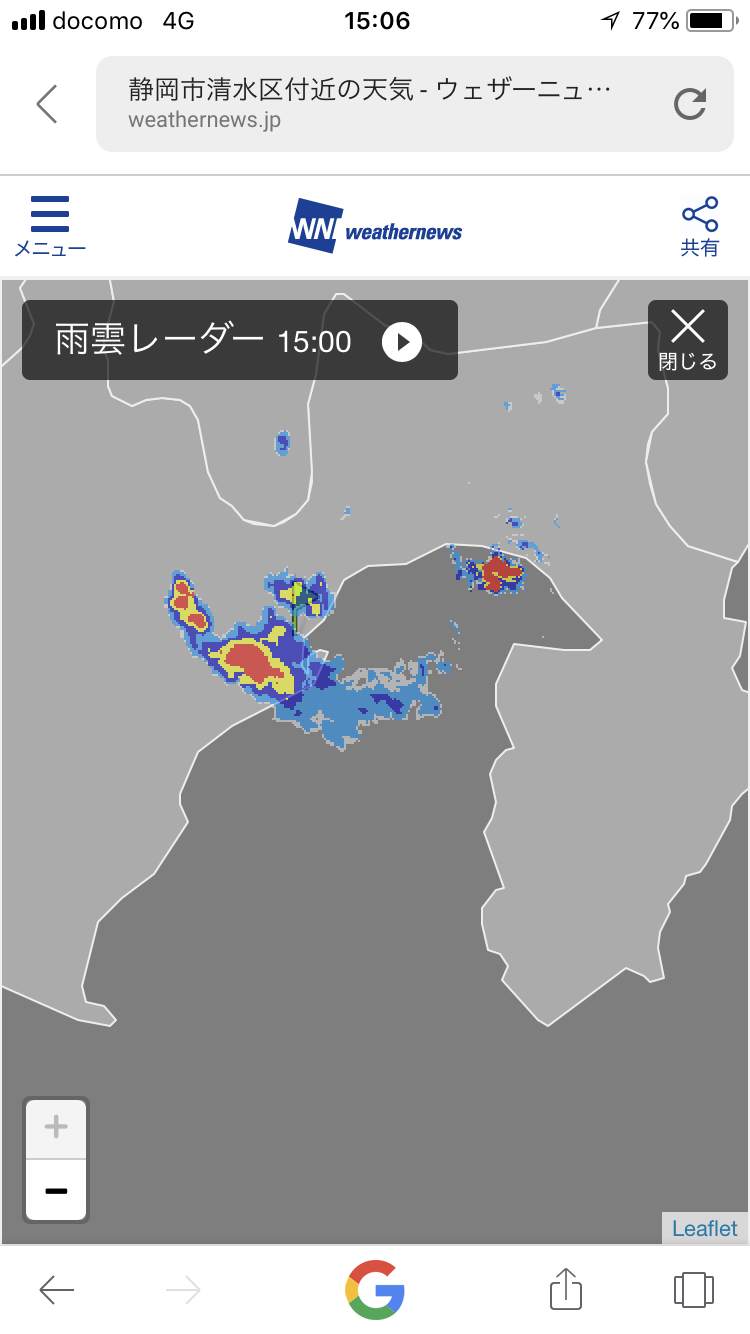The image size is (750, 1334).
Task: Go back with the left chevron
Action: coord(47,104)
